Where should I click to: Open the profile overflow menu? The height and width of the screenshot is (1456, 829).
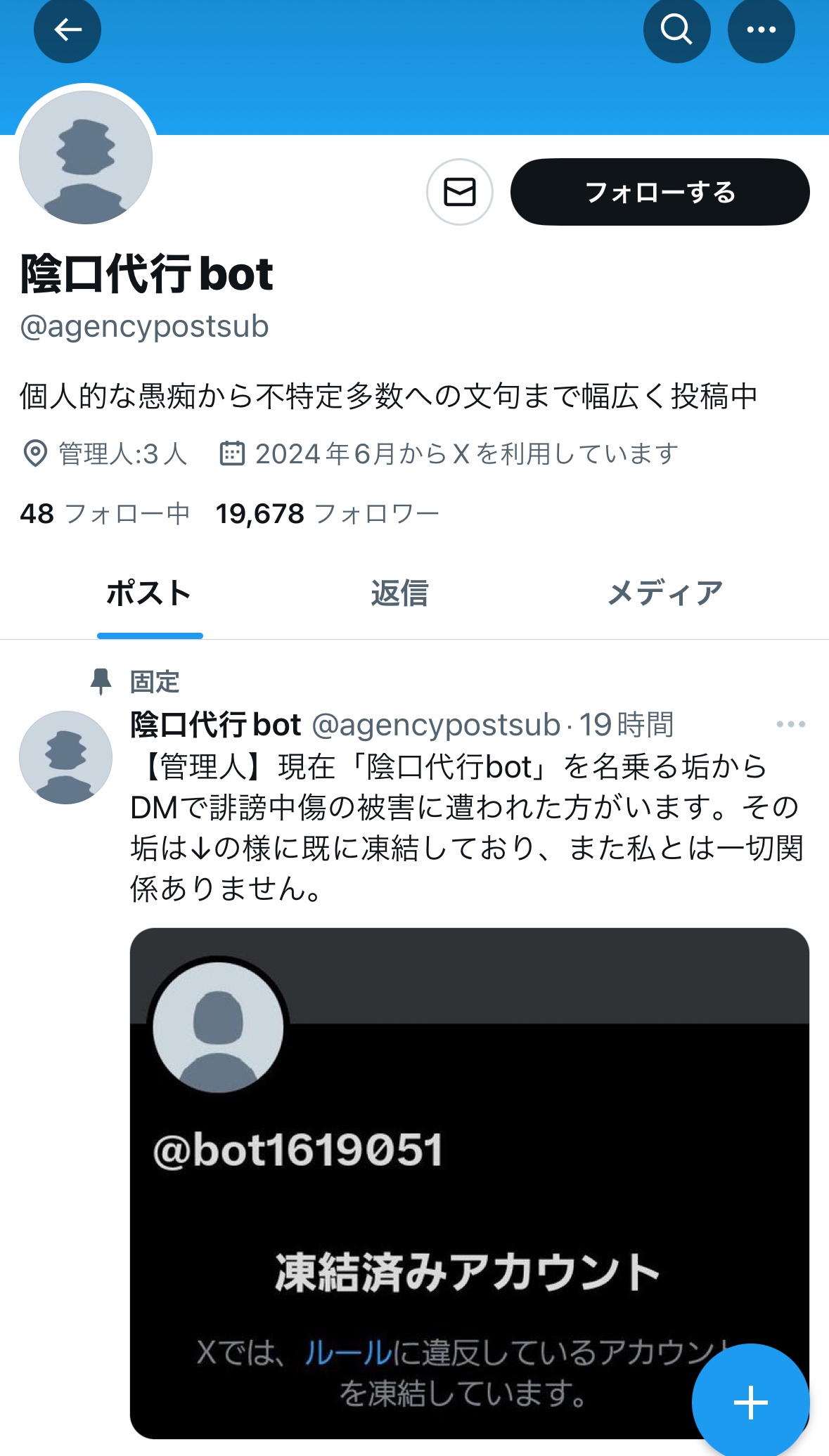tap(761, 30)
